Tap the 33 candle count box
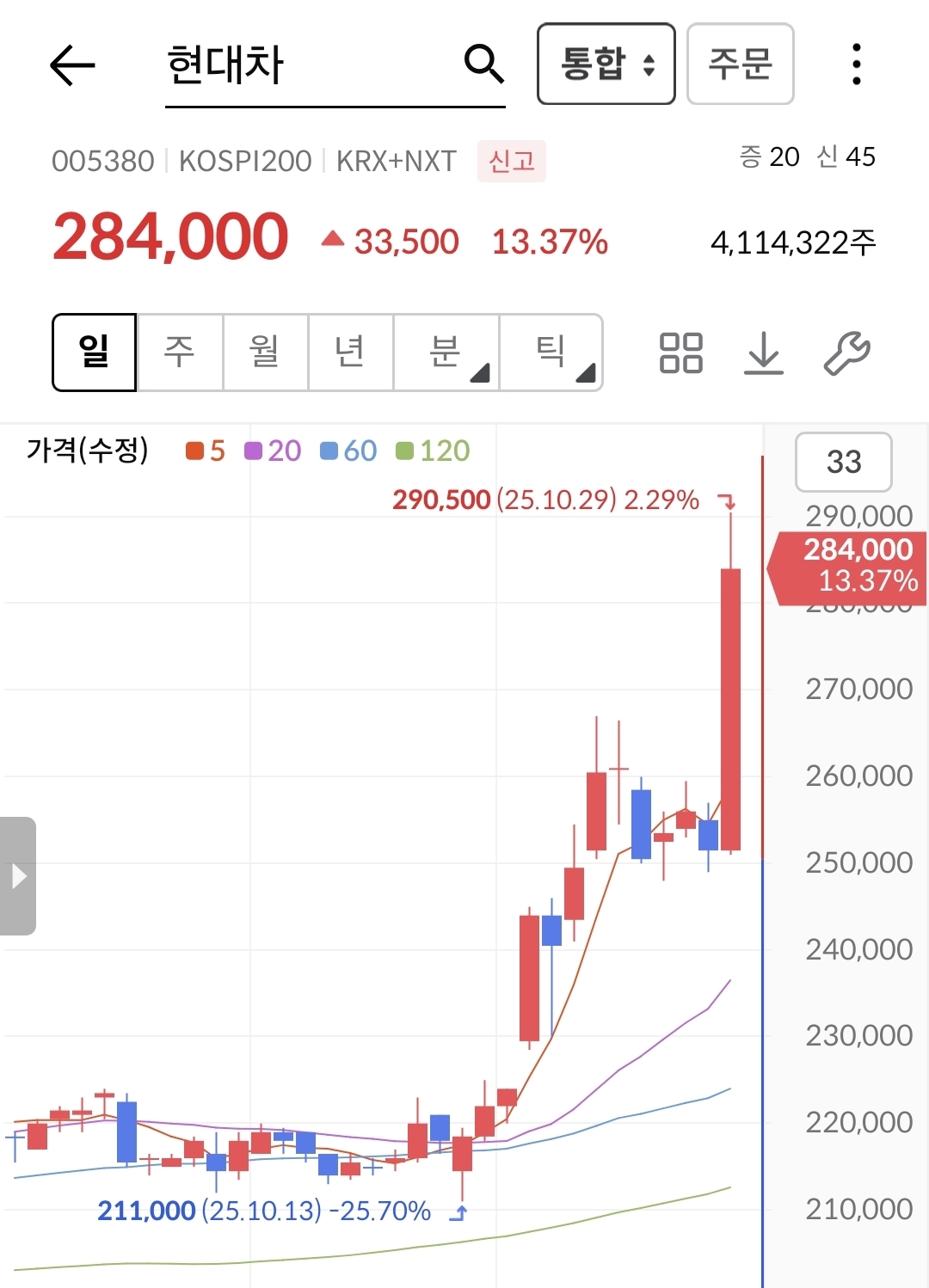The image size is (929, 1288). pyautogui.click(x=844, y=462)
